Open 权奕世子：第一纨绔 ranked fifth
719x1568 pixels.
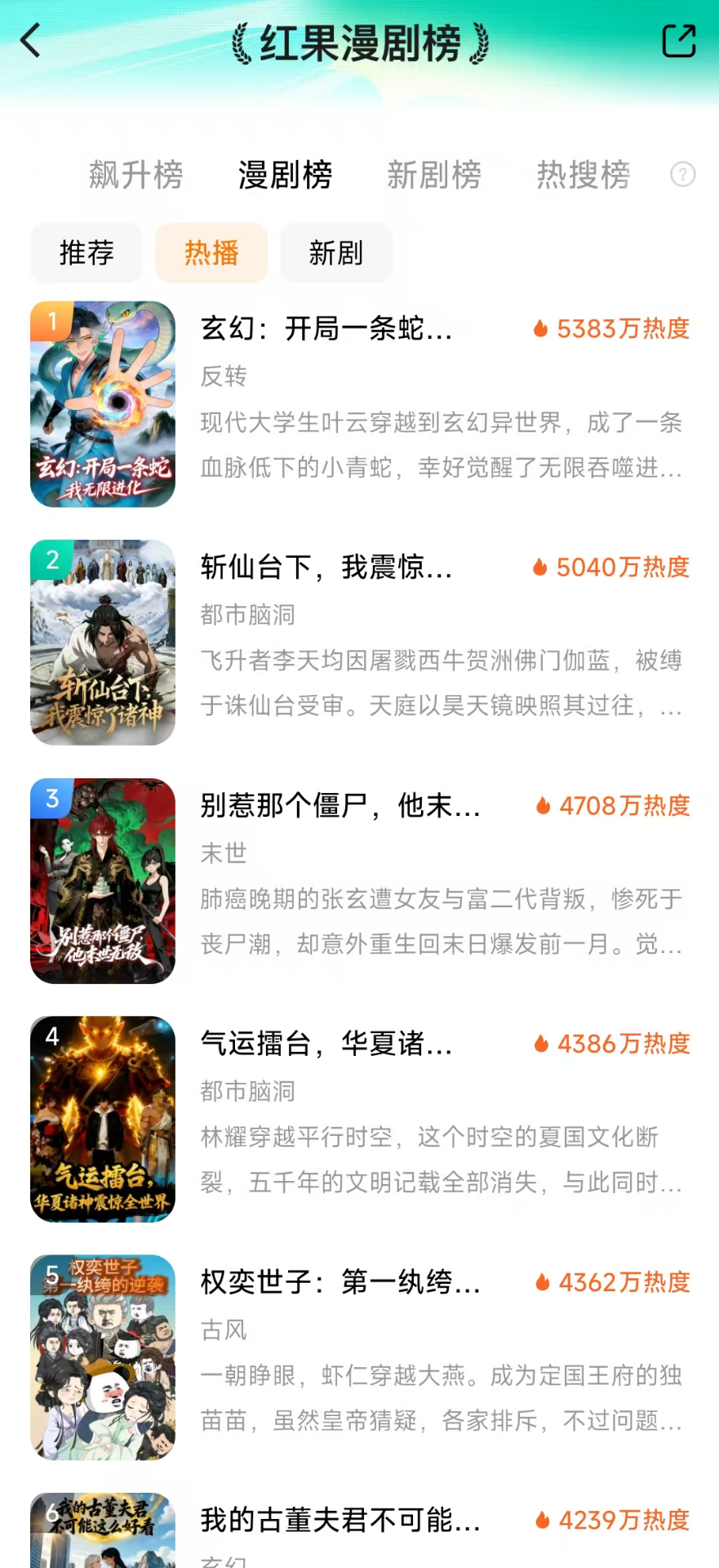(360, 1358)
